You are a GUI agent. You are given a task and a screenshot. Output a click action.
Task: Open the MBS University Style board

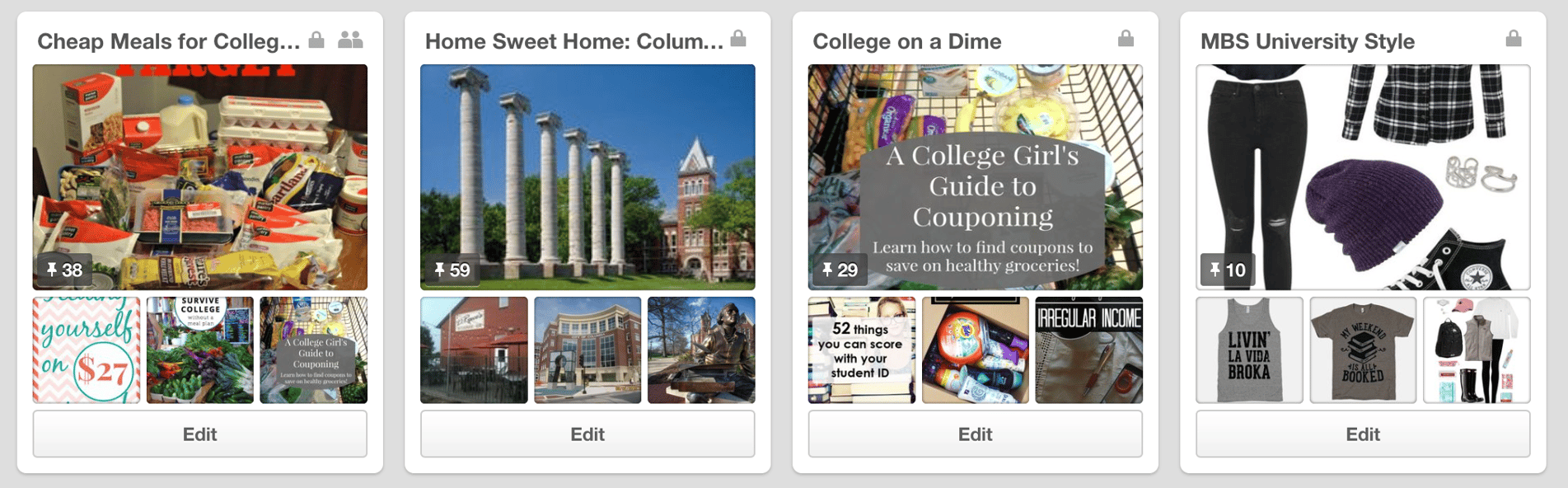(x=1363, y=177)
